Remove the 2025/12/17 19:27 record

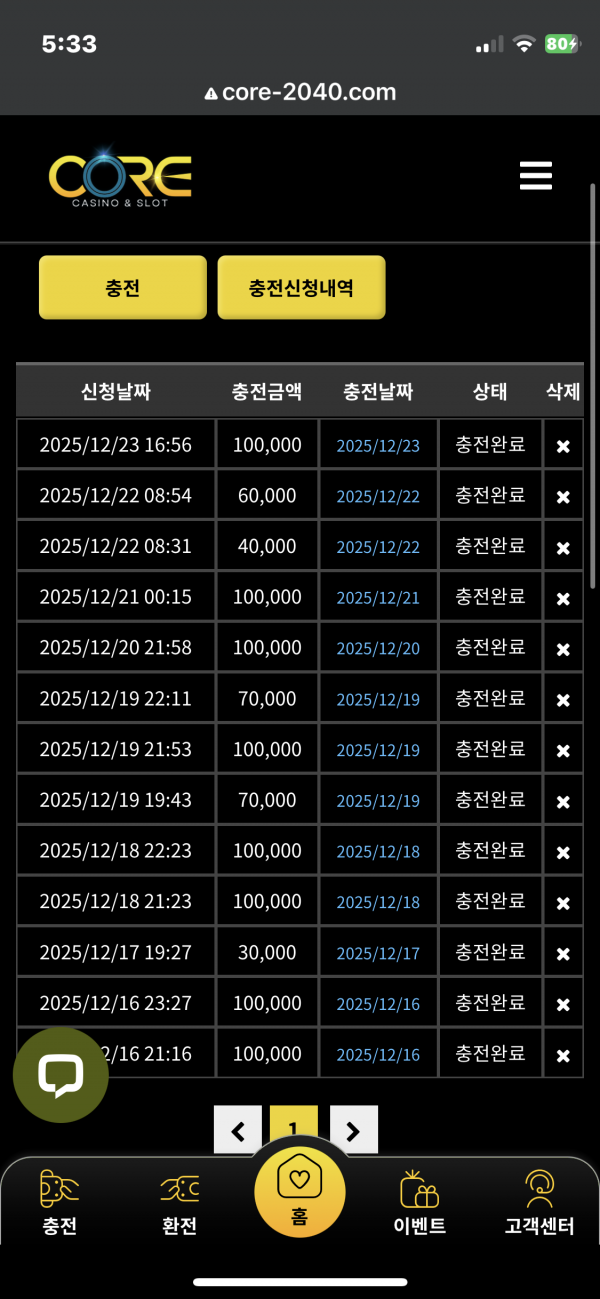[563, 954]
